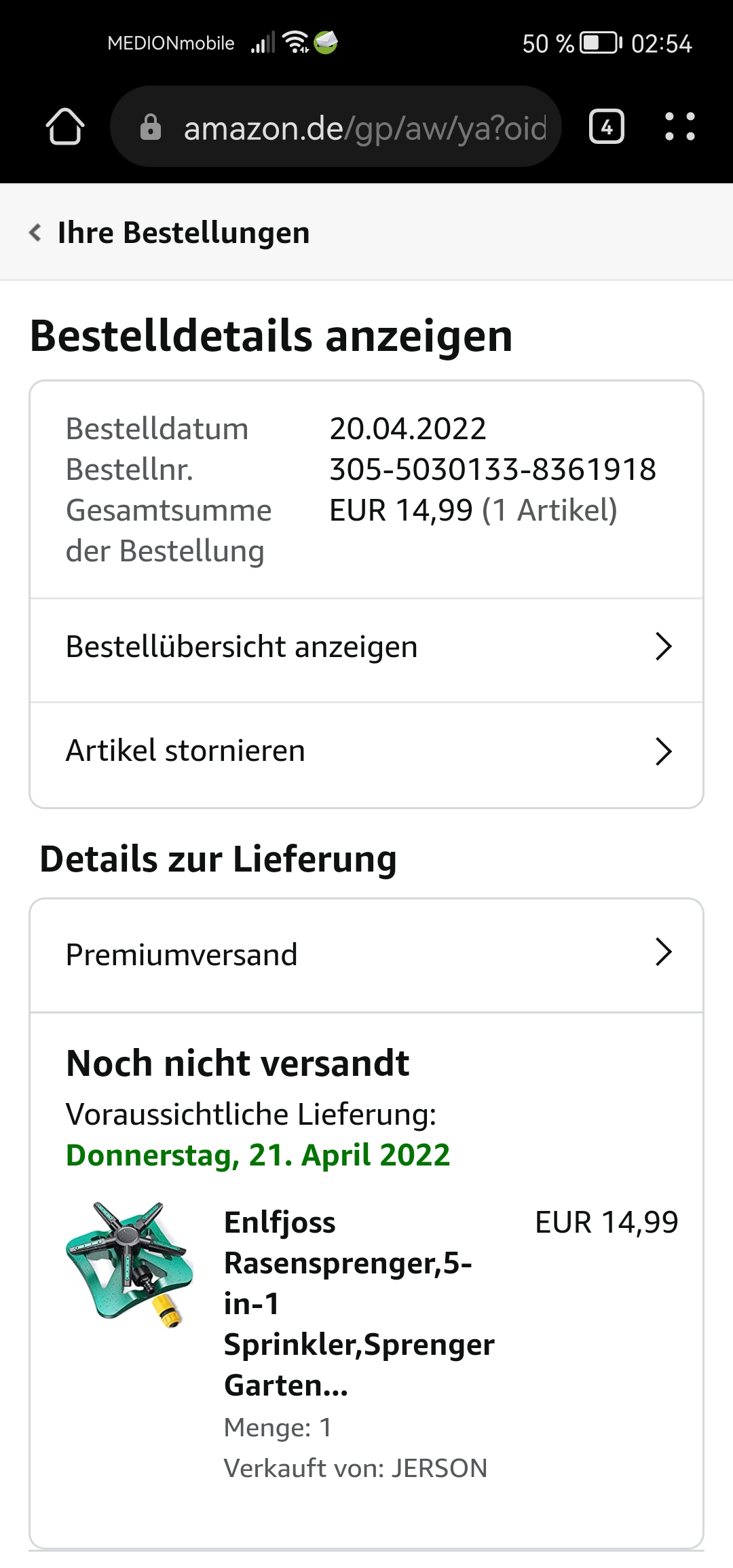Screen dimensions: 733x1568
Task: Open Bestellübersicht anzeigen
Action: 366,647
